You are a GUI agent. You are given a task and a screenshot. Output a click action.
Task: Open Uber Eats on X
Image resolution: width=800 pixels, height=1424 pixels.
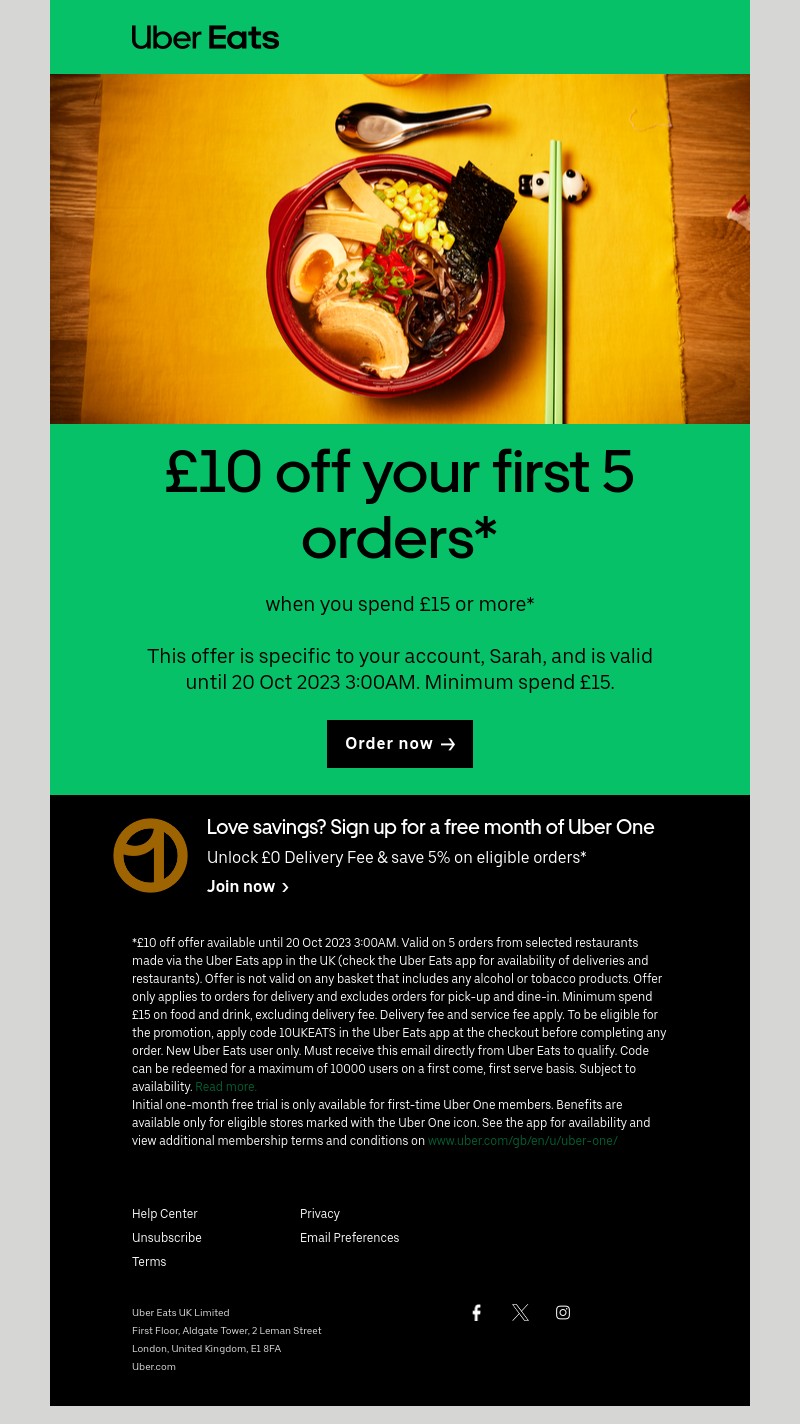pyautogui.click(x=520, y=1313)
